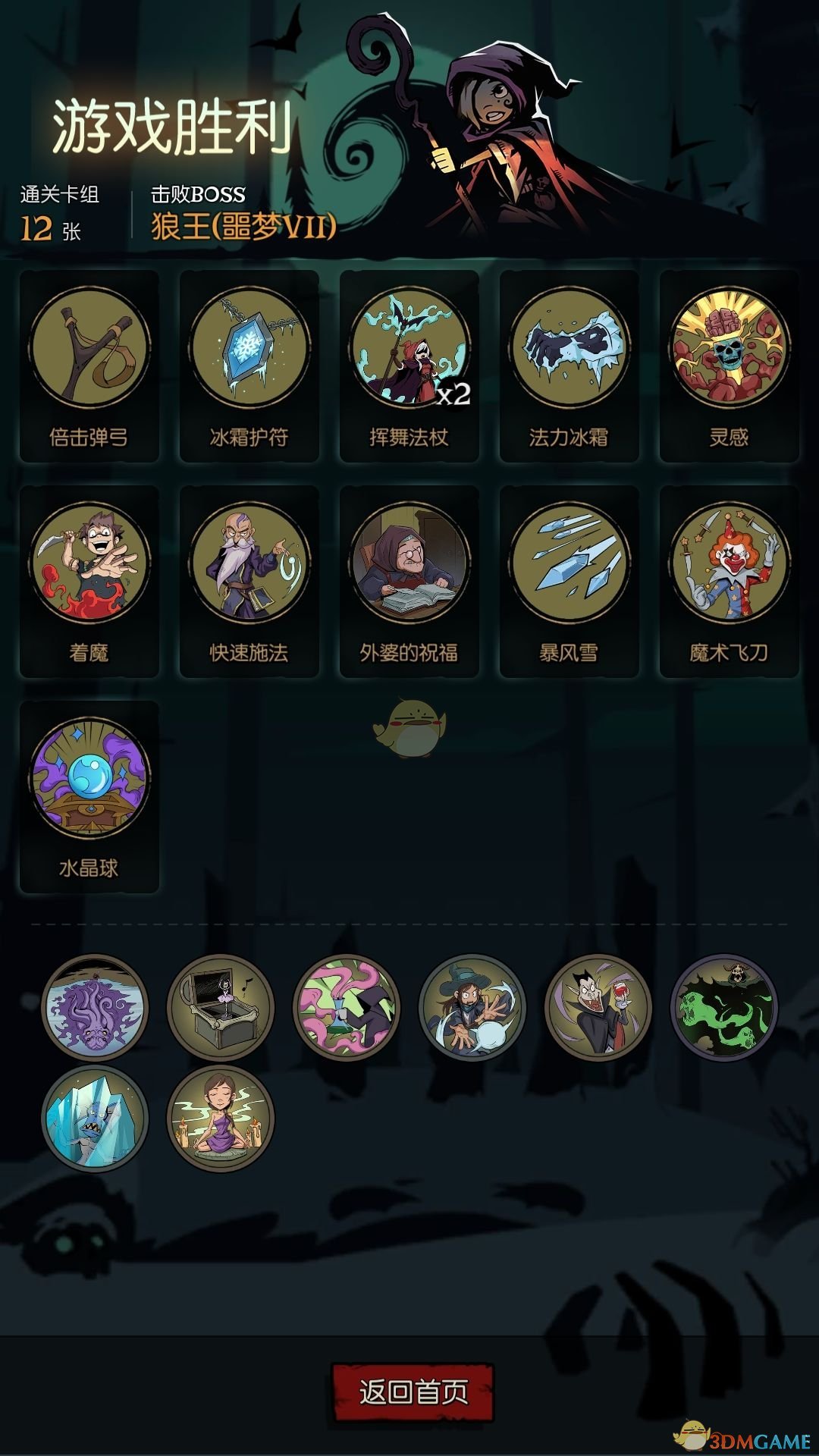This screenshot has height=1456, width=819.
Task: Open the 暴风雪 card
Action: 570,580
